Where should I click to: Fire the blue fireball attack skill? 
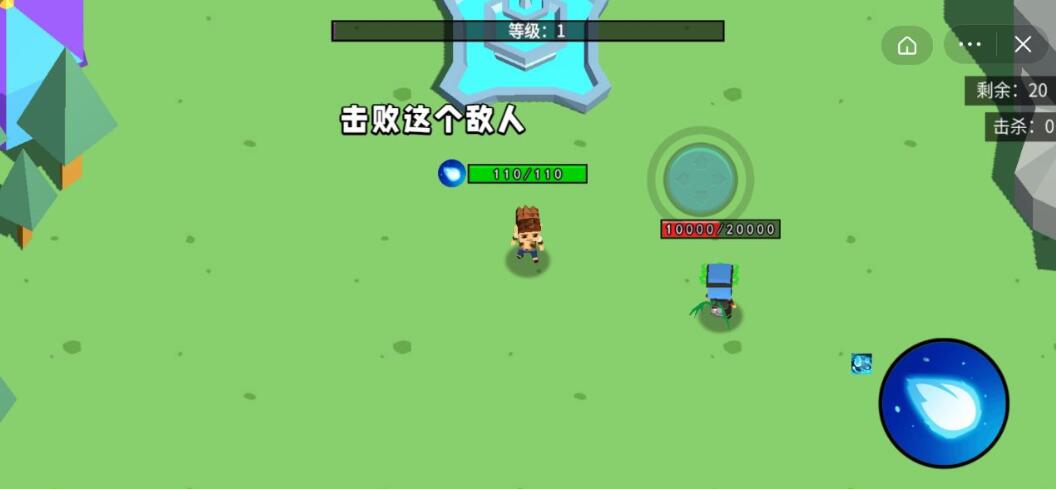[943, 403]
